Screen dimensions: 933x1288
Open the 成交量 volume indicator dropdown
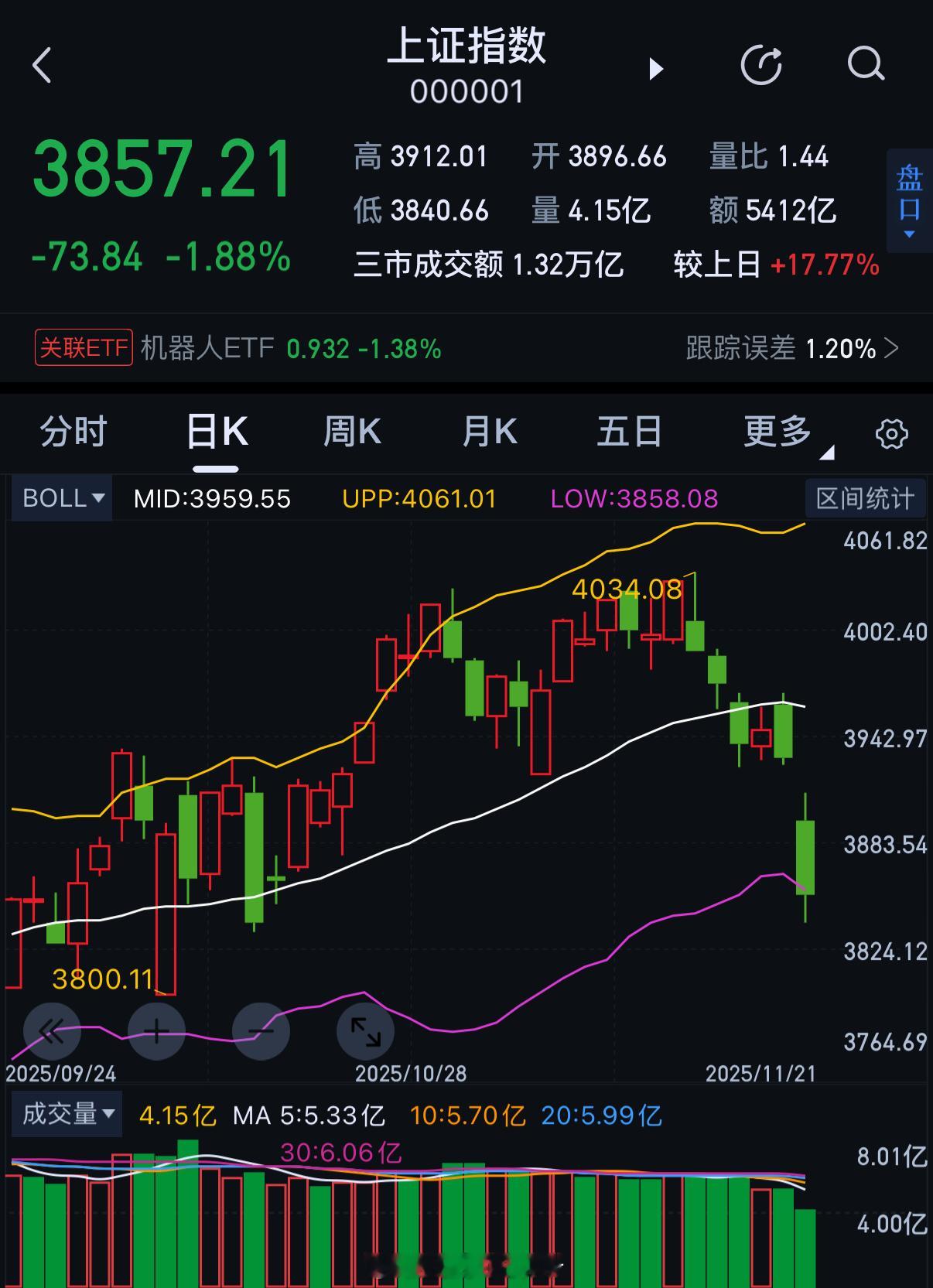67,1115
